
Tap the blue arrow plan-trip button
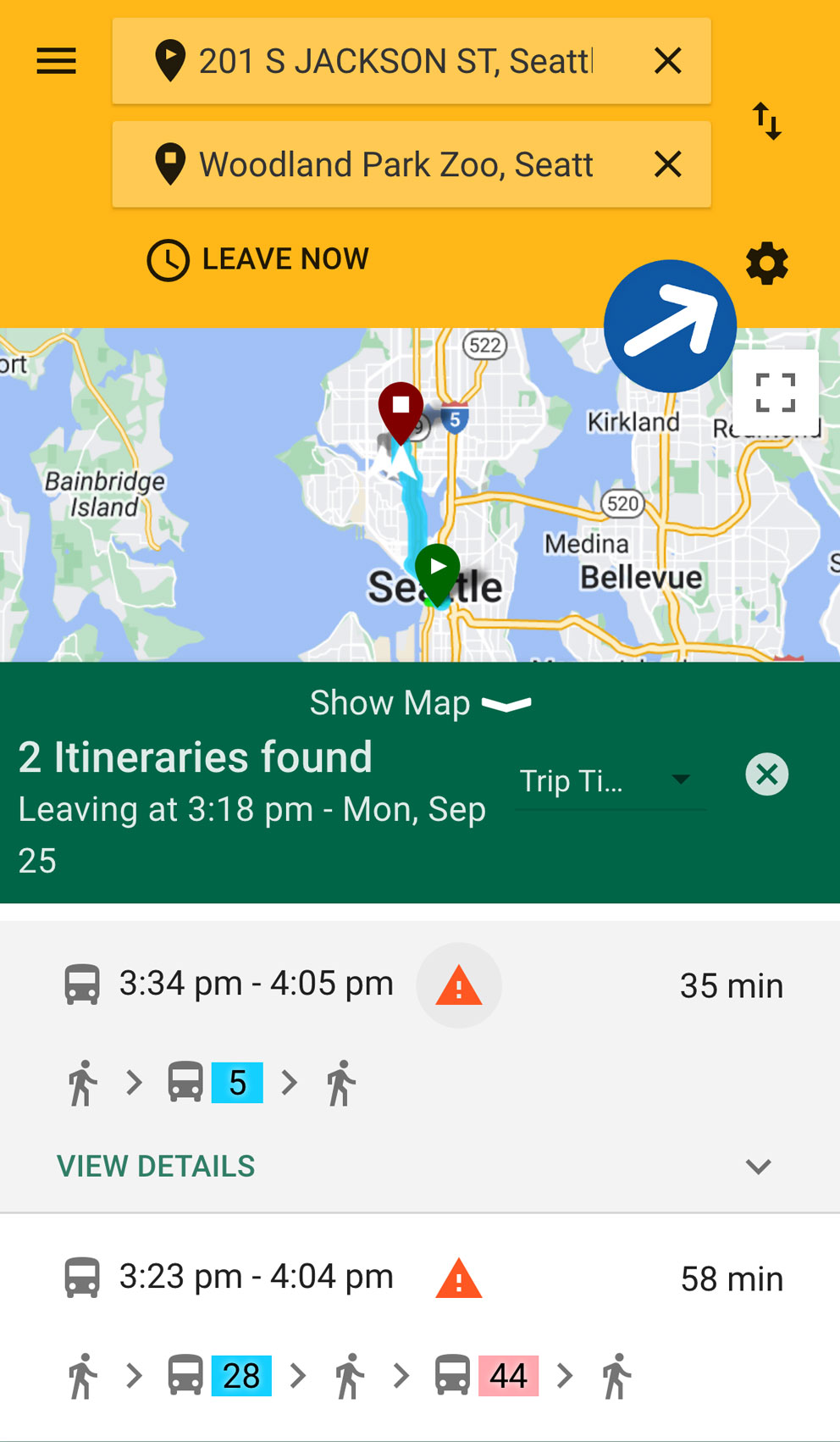click(x=670, y=326)
